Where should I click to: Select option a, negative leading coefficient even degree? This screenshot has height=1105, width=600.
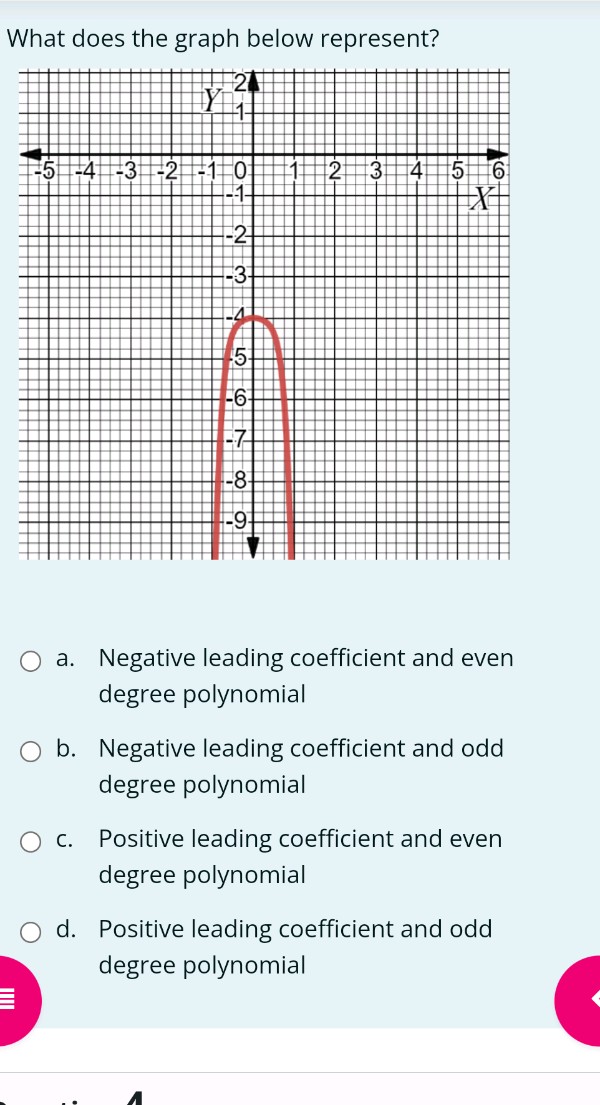coord(33,660)
